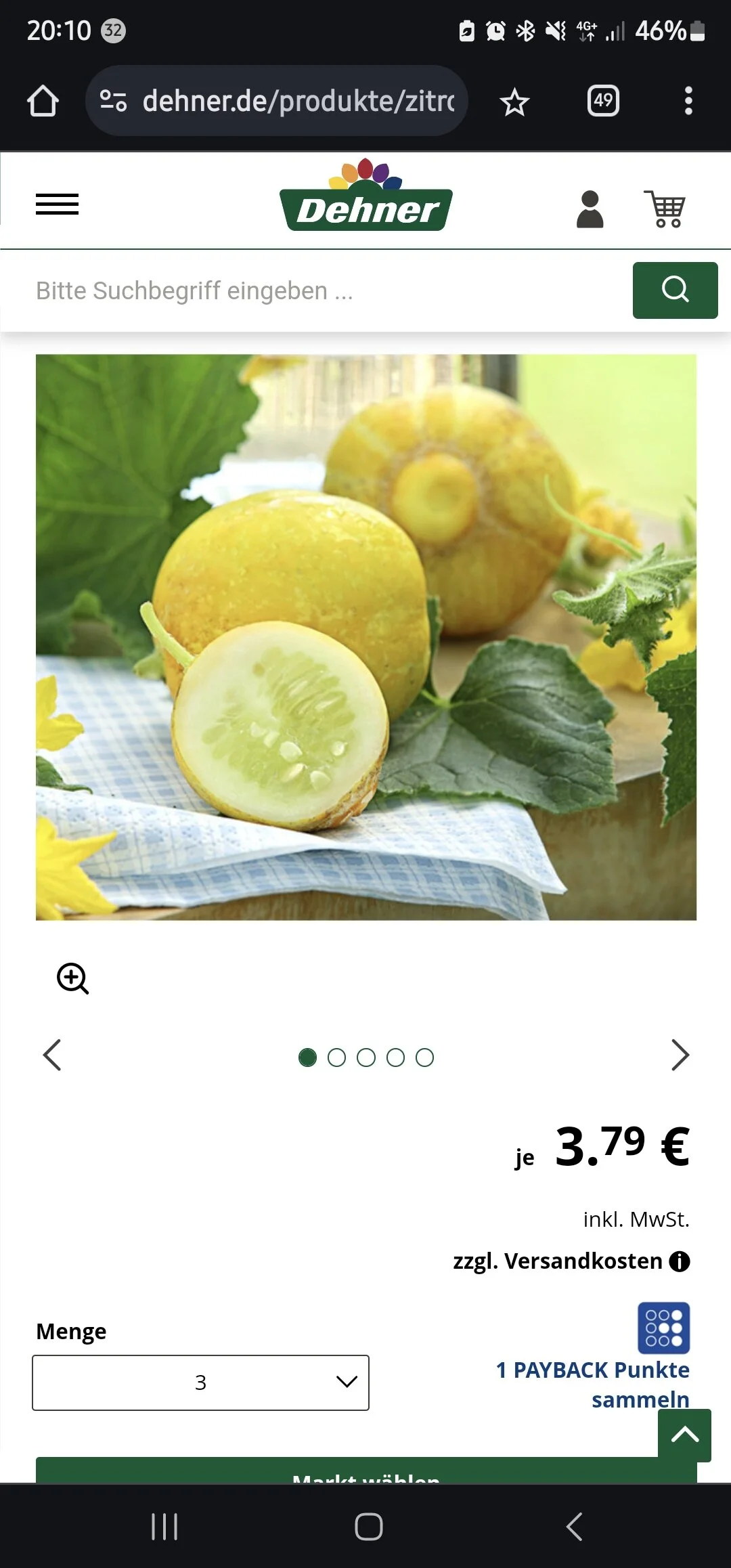Open the user account icon

click(x=590, y=209)
